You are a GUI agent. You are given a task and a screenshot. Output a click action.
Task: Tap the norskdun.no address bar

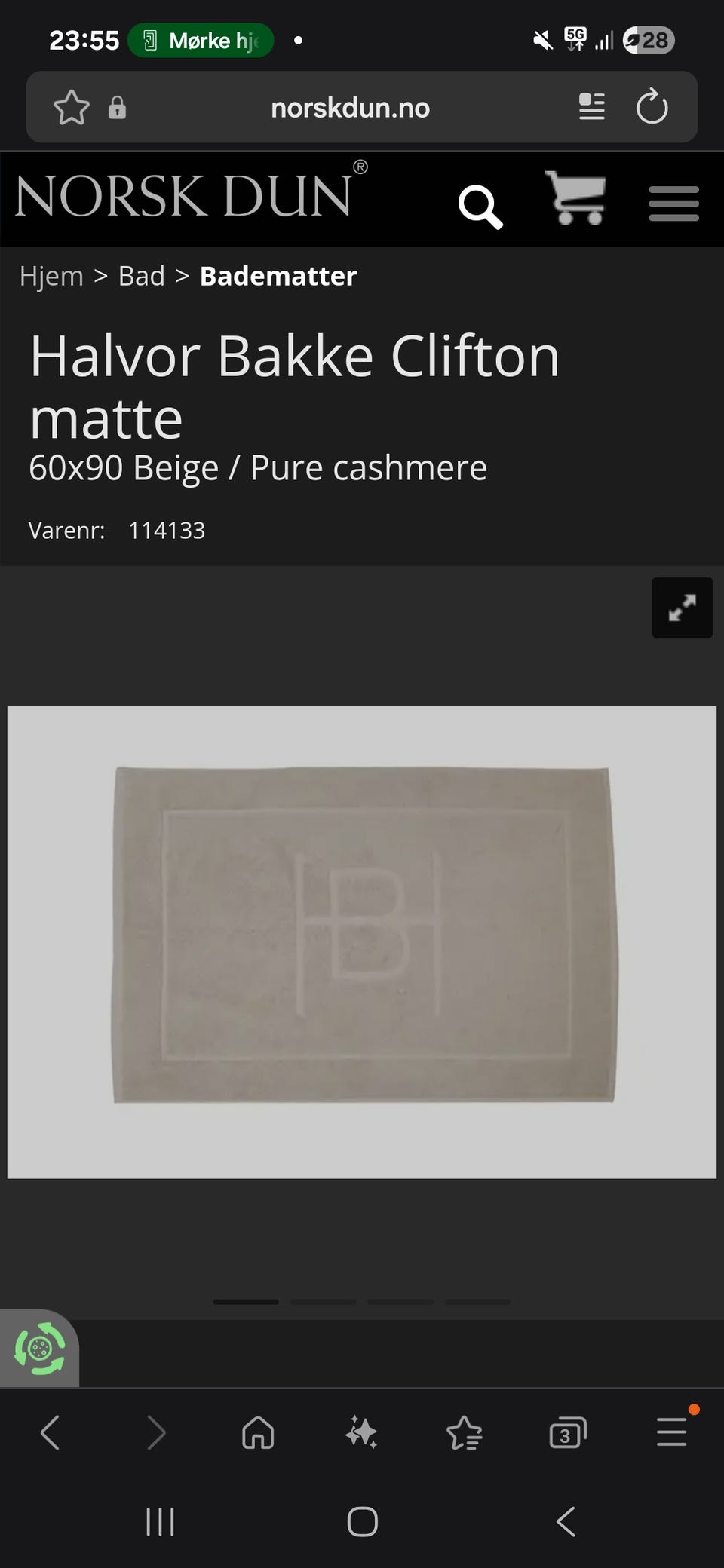coord(350,107)
